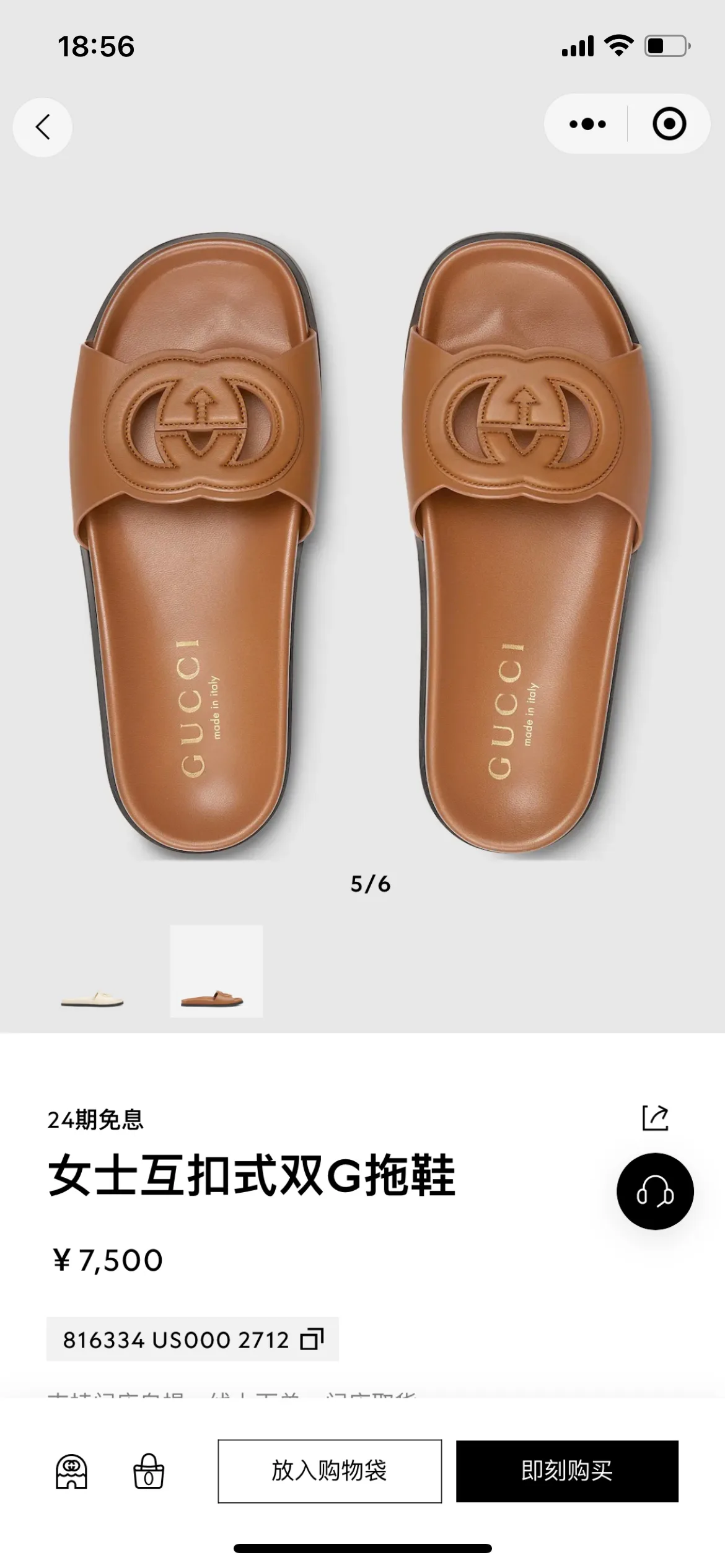Image resolution: width=725 pixels, height=1568 pixels.
Task: Close the mini program with the circle button
Action: tap(669, 124)
